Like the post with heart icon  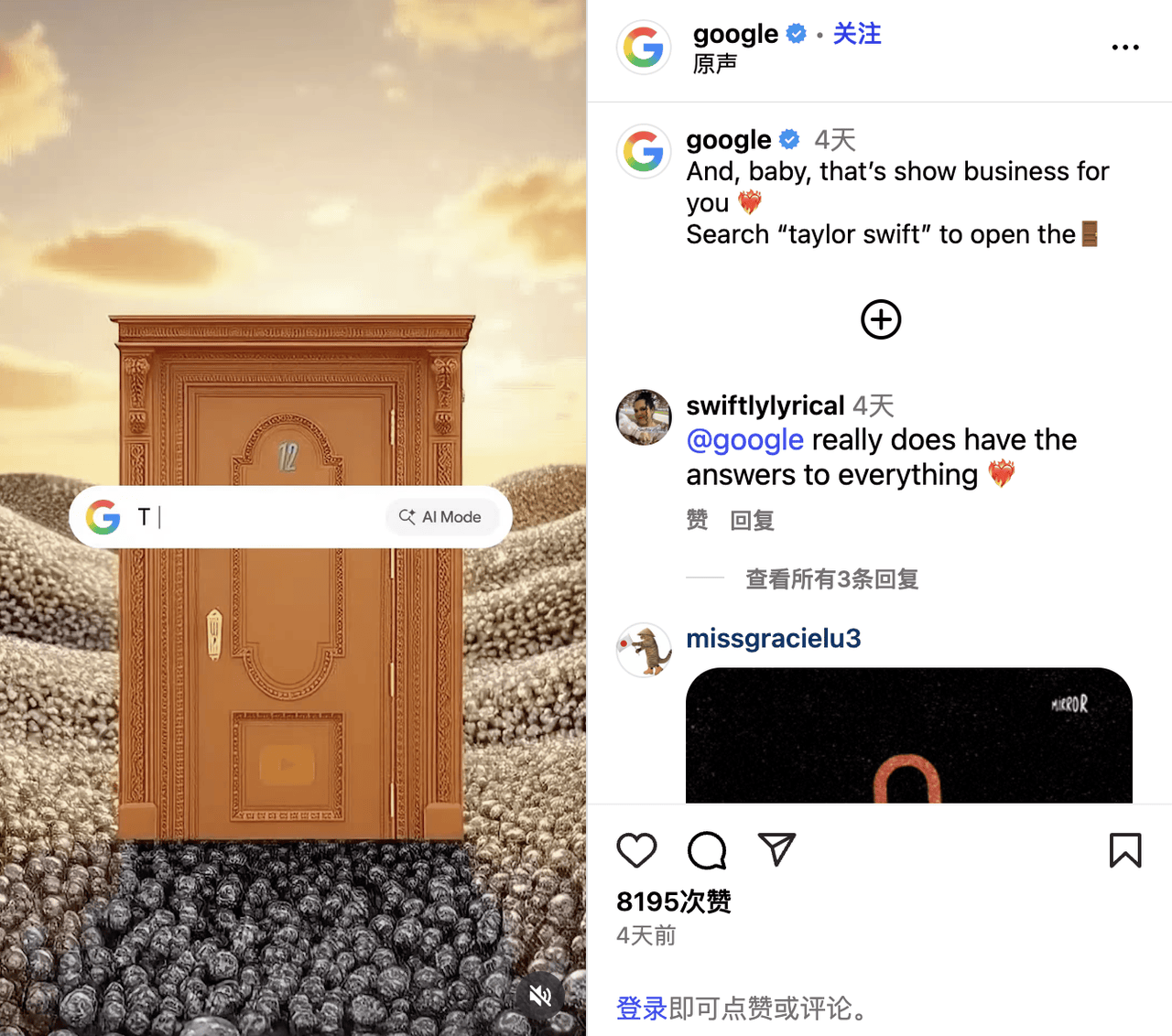click(x=636, y=850)
